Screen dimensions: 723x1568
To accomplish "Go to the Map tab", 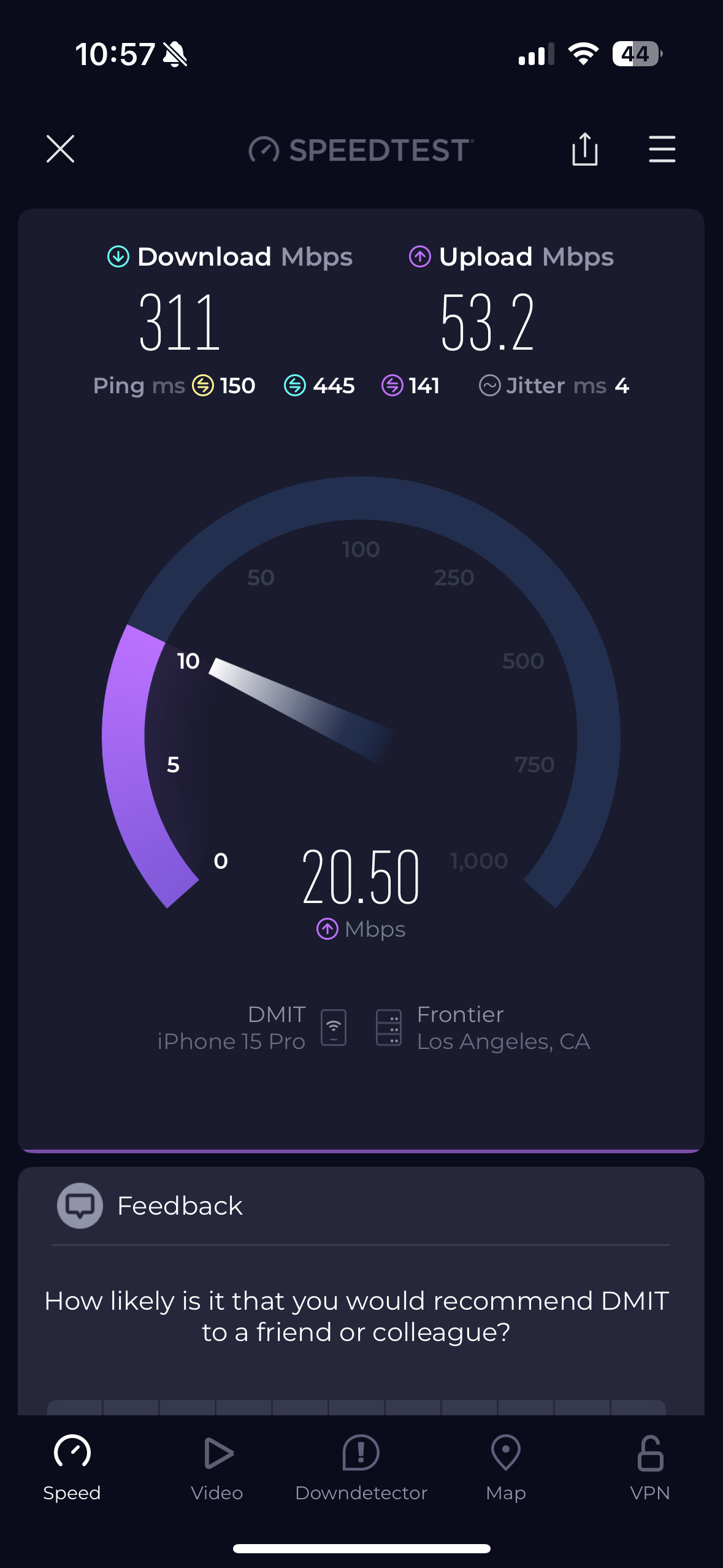I will coord(506,1467).
